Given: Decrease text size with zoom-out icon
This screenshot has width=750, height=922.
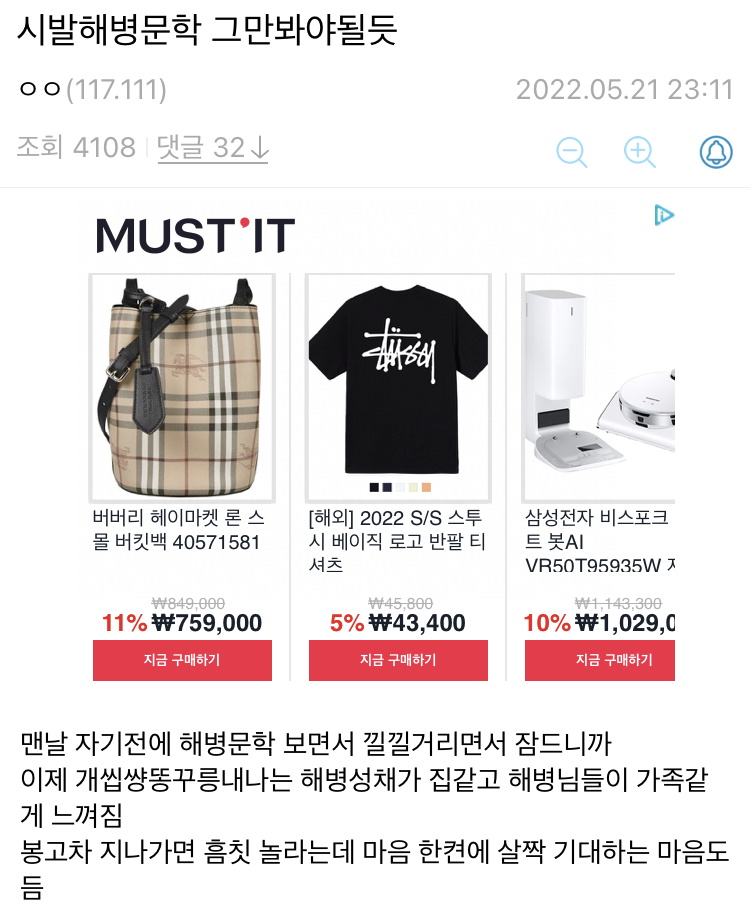Looking at the screenshot, I should (571, 152).
